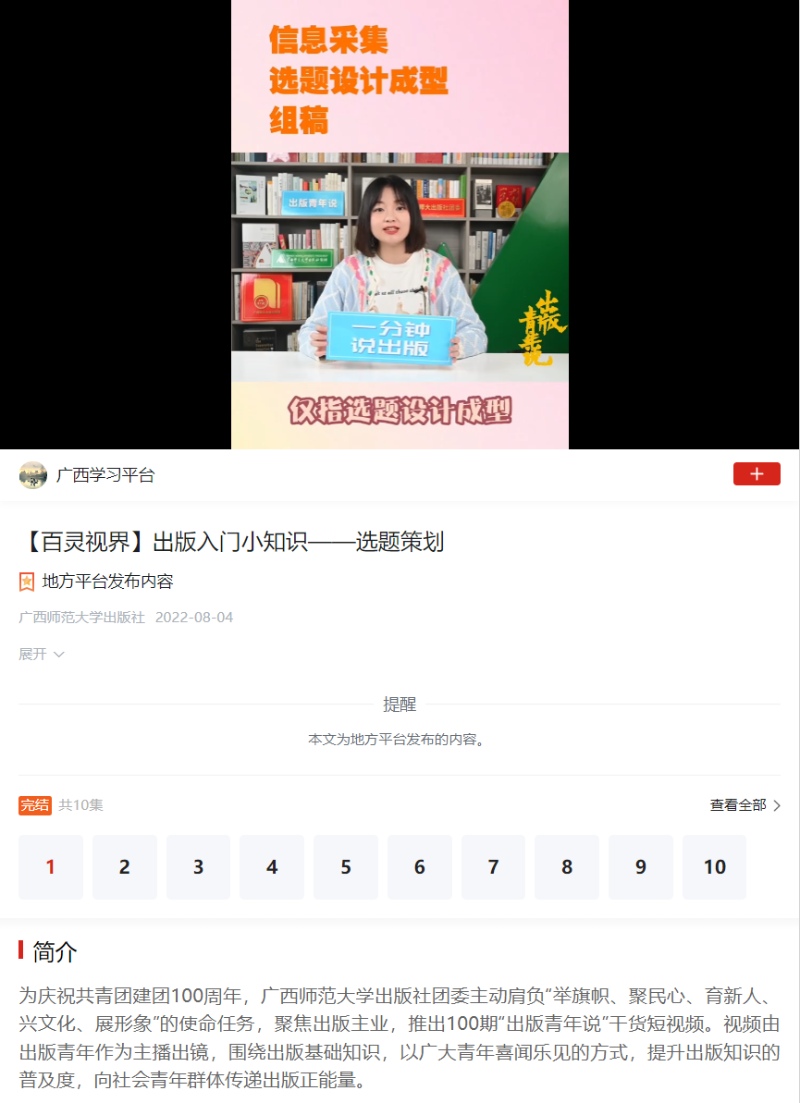This screenshot has height=1103, width=800.
Task: Go to episode 8
Action: pos(567,867)
